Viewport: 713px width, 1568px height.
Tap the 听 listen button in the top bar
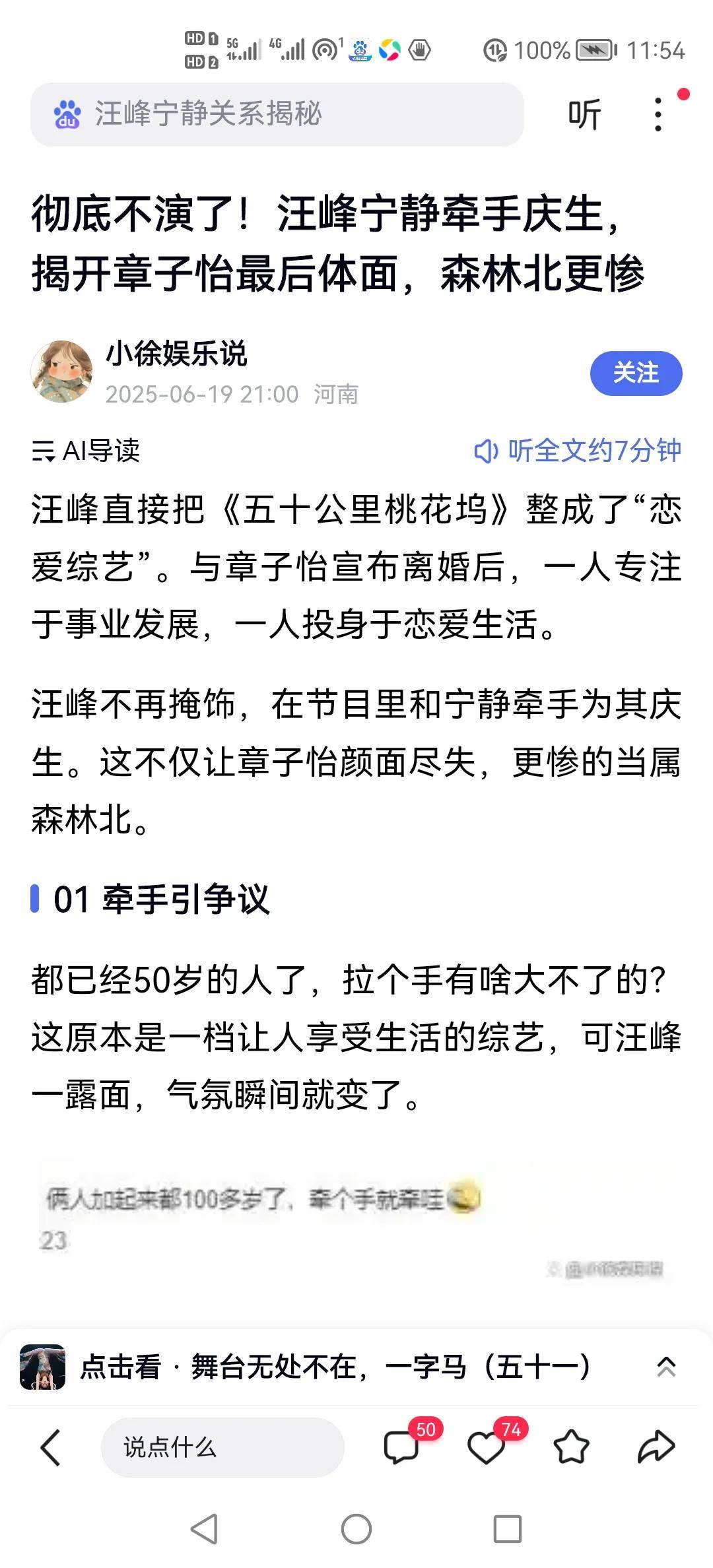[584, 115]
